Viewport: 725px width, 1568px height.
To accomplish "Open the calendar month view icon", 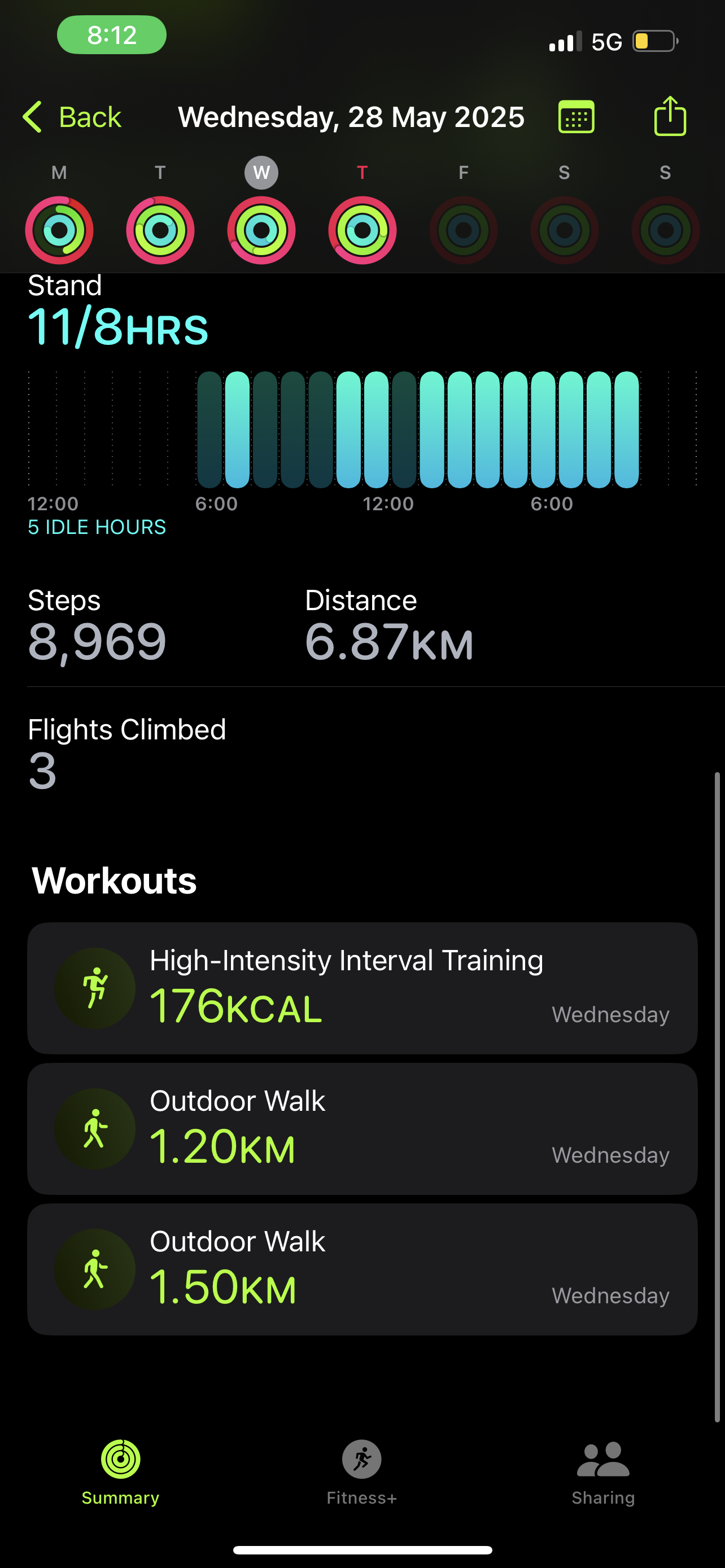I will pyautogui.click(x=576, y=117).
